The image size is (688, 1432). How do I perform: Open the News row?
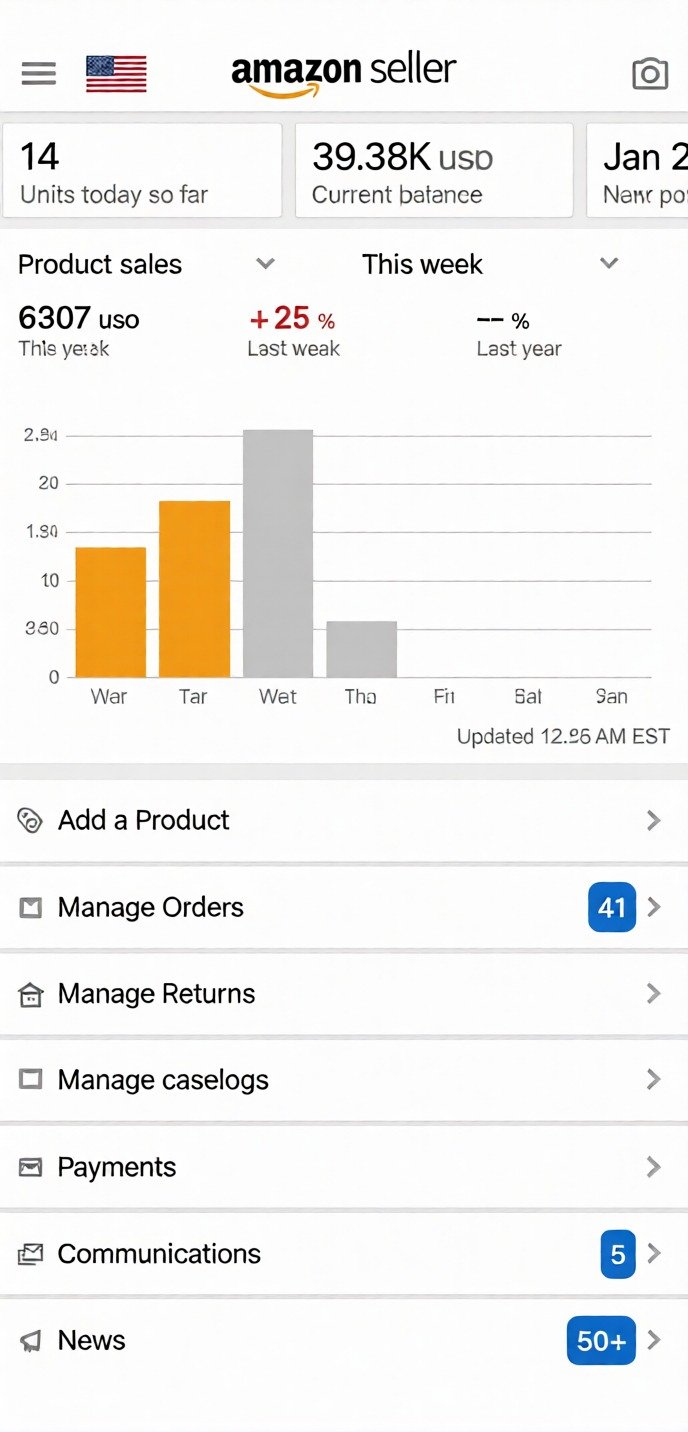coord(340,1341)
